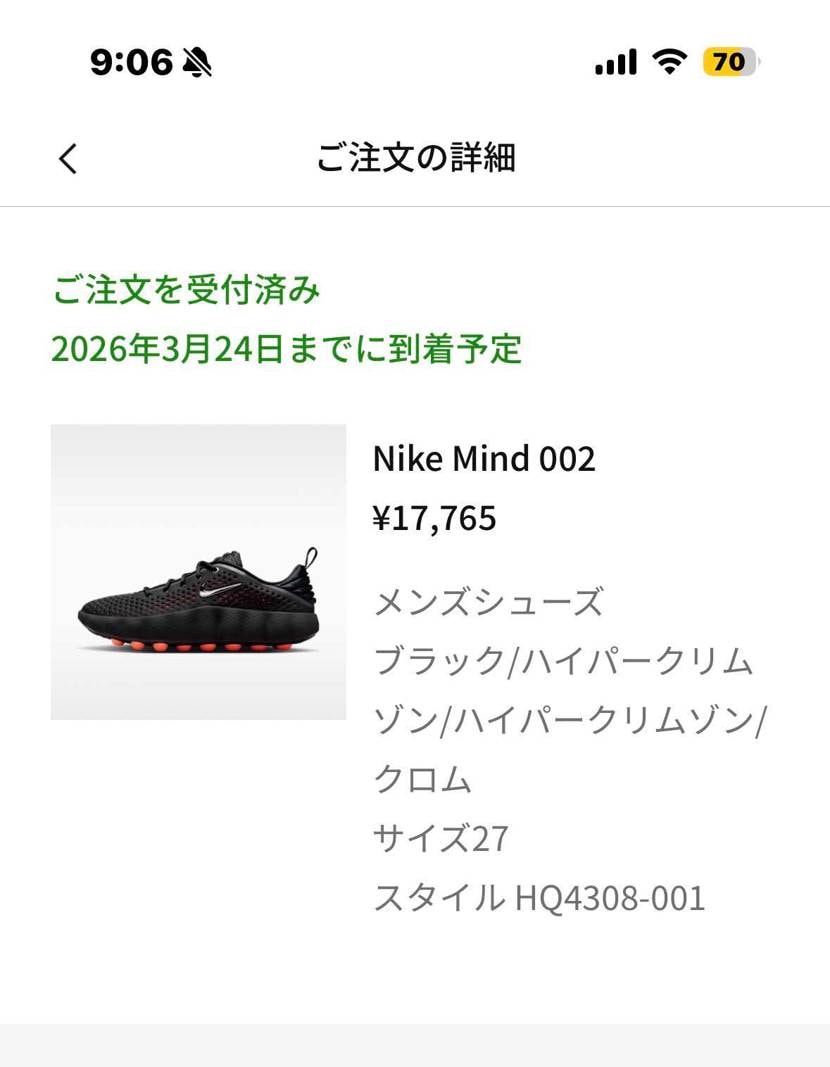Tap the ご注文の詳細 header title
This screenshot has height=1067, width=830.
(x=414, y=158)
